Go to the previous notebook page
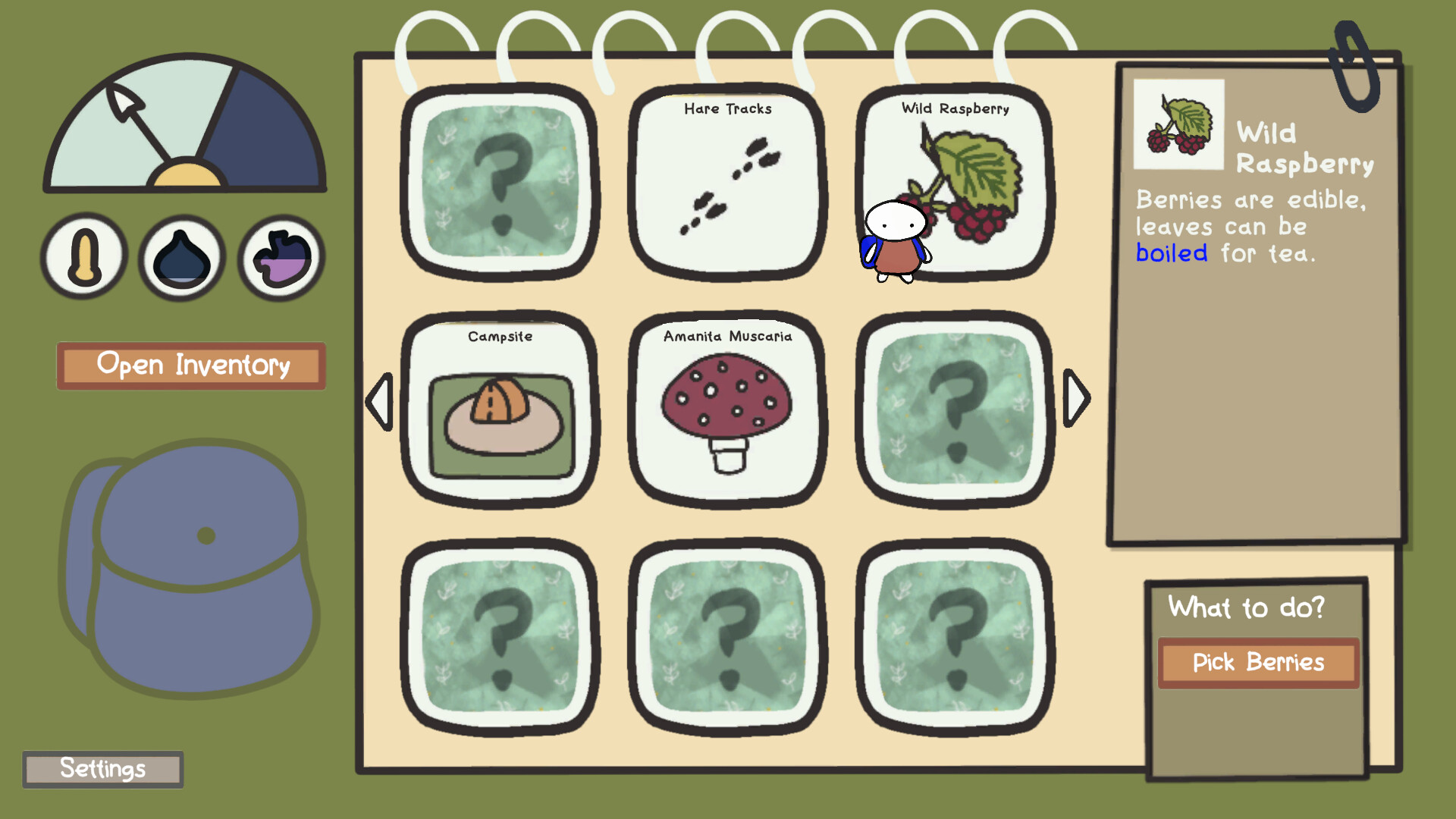This screenshot has width=1456, height=819. (x=380, y=401)
